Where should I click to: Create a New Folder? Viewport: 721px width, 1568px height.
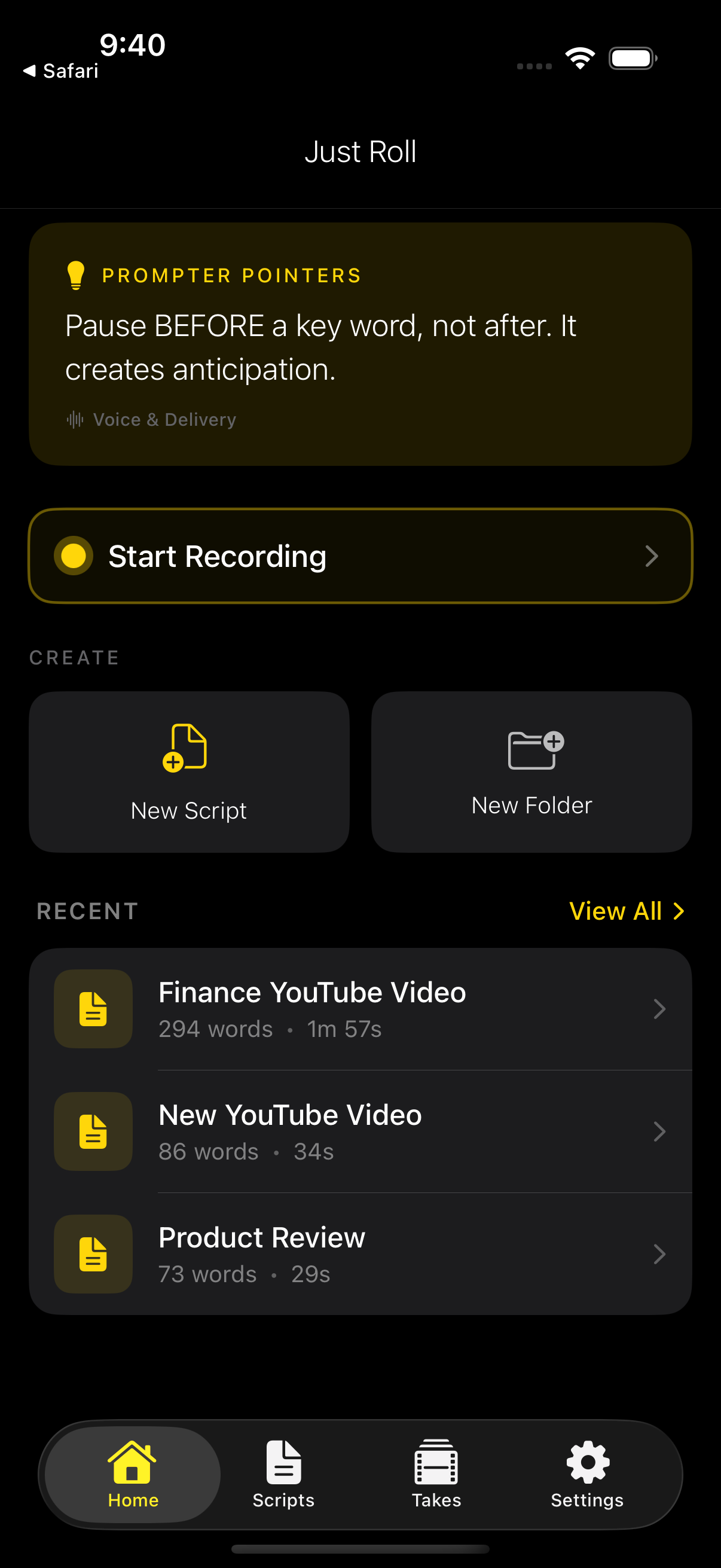531,771
